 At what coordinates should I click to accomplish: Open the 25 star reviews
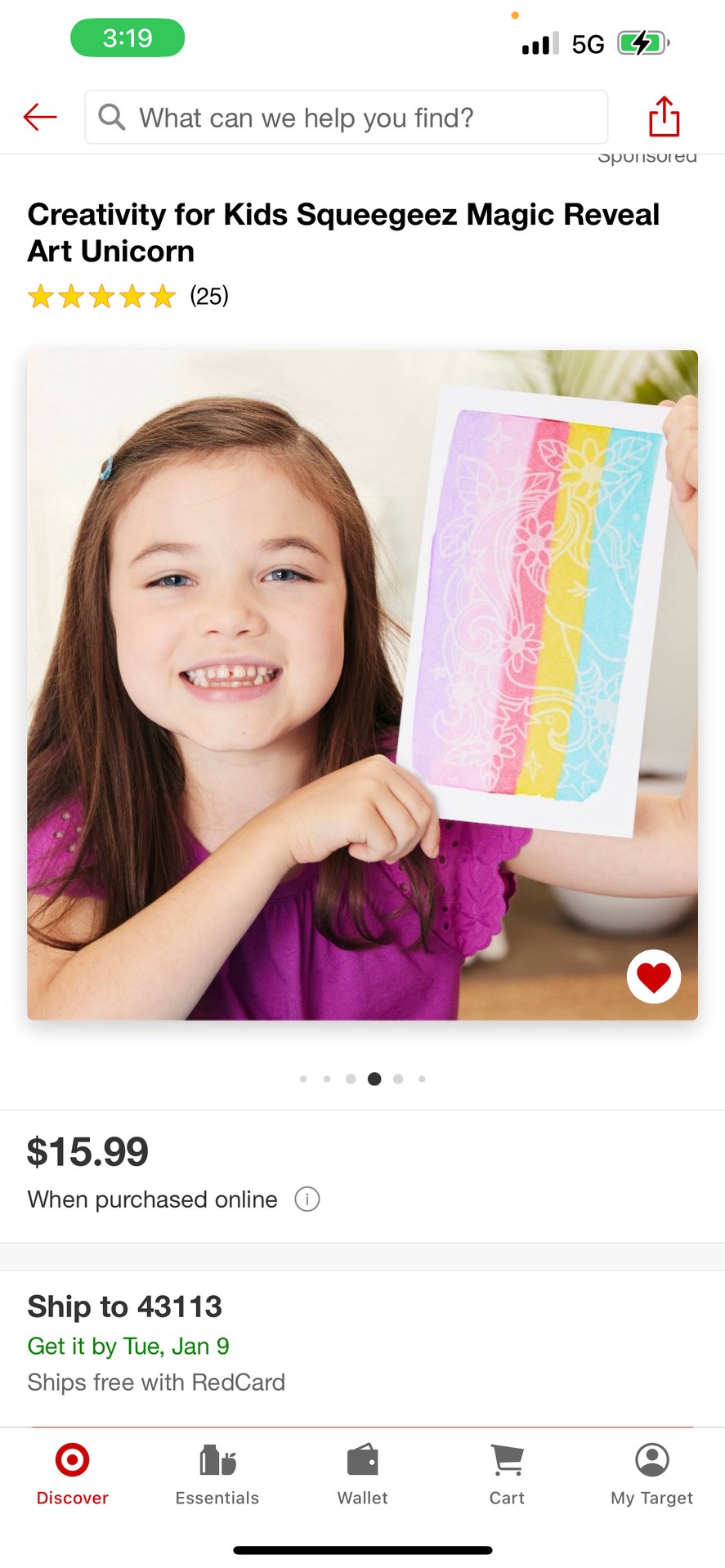coord(128,296)
